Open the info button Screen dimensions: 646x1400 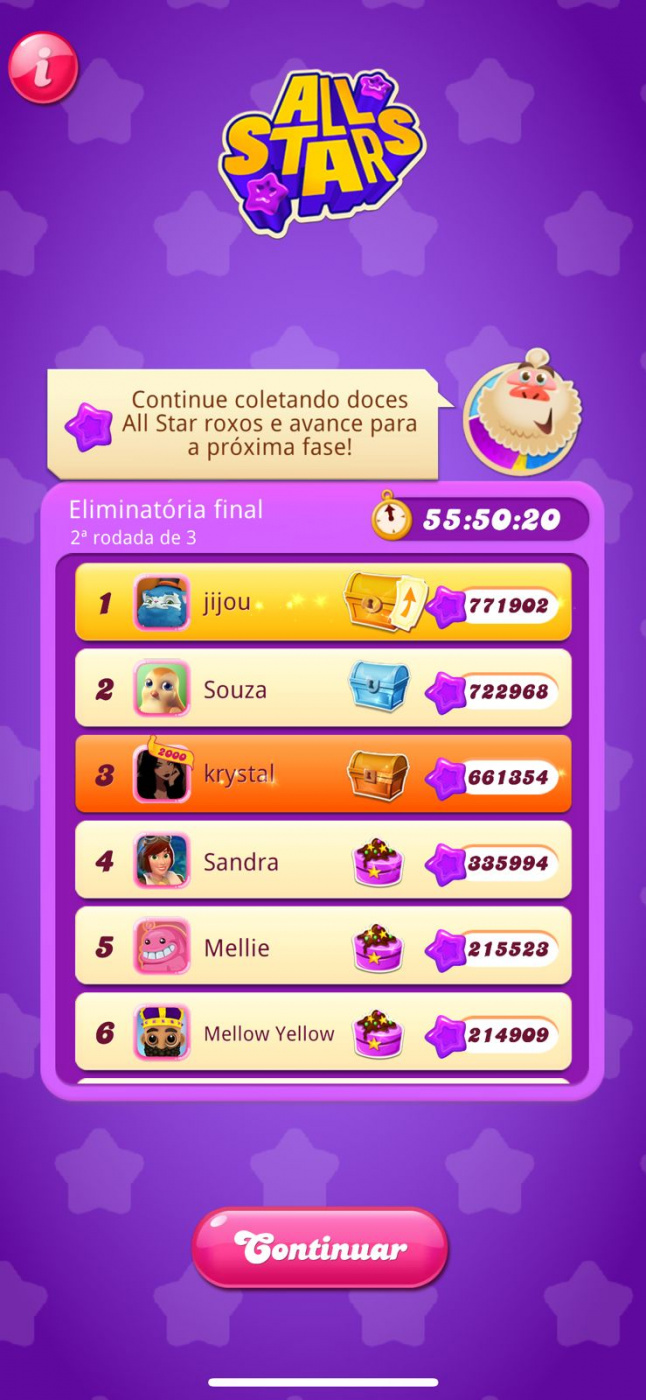43,68
